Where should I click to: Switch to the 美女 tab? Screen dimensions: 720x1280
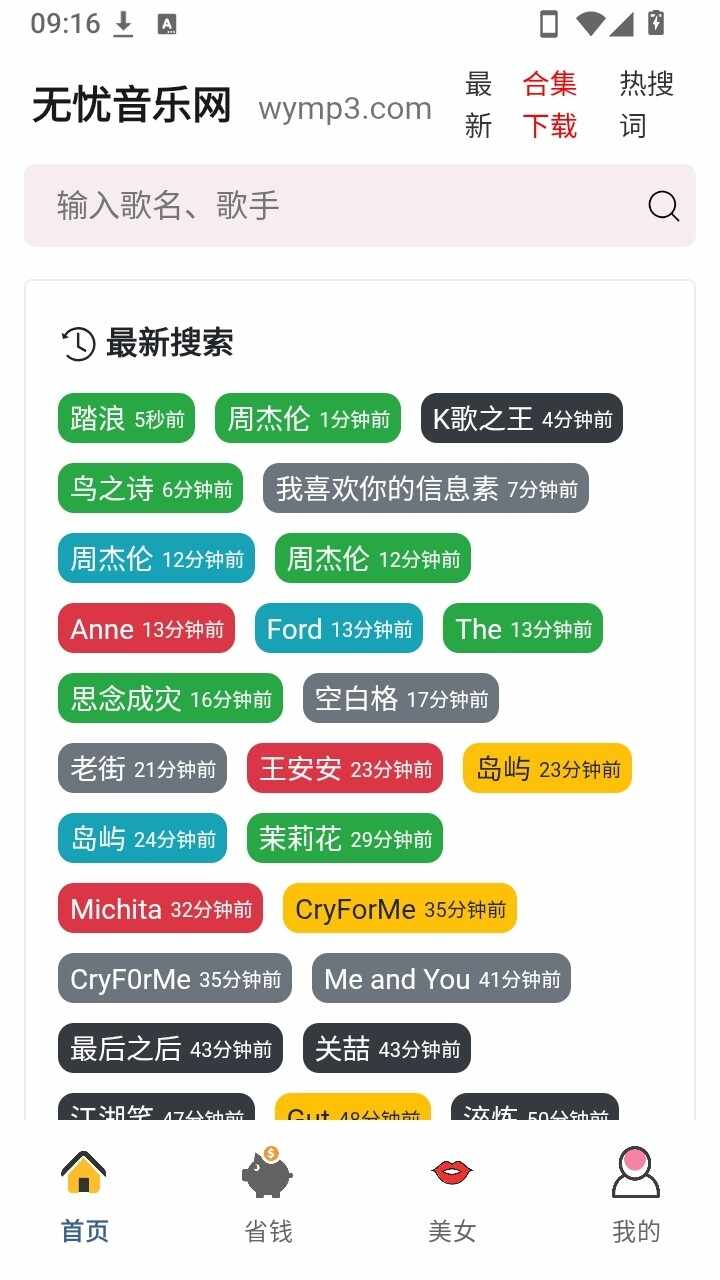(x=452, y=1196)
